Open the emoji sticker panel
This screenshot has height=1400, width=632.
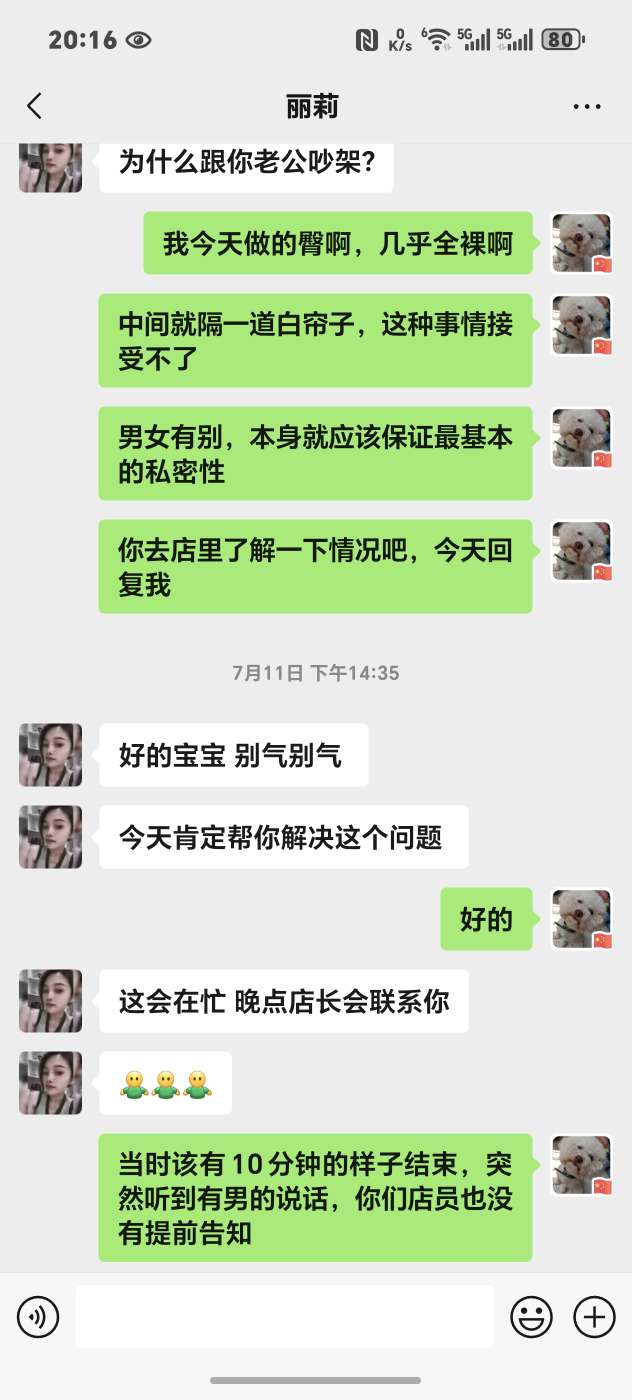pyautogui.click(x=531, y=1317)
